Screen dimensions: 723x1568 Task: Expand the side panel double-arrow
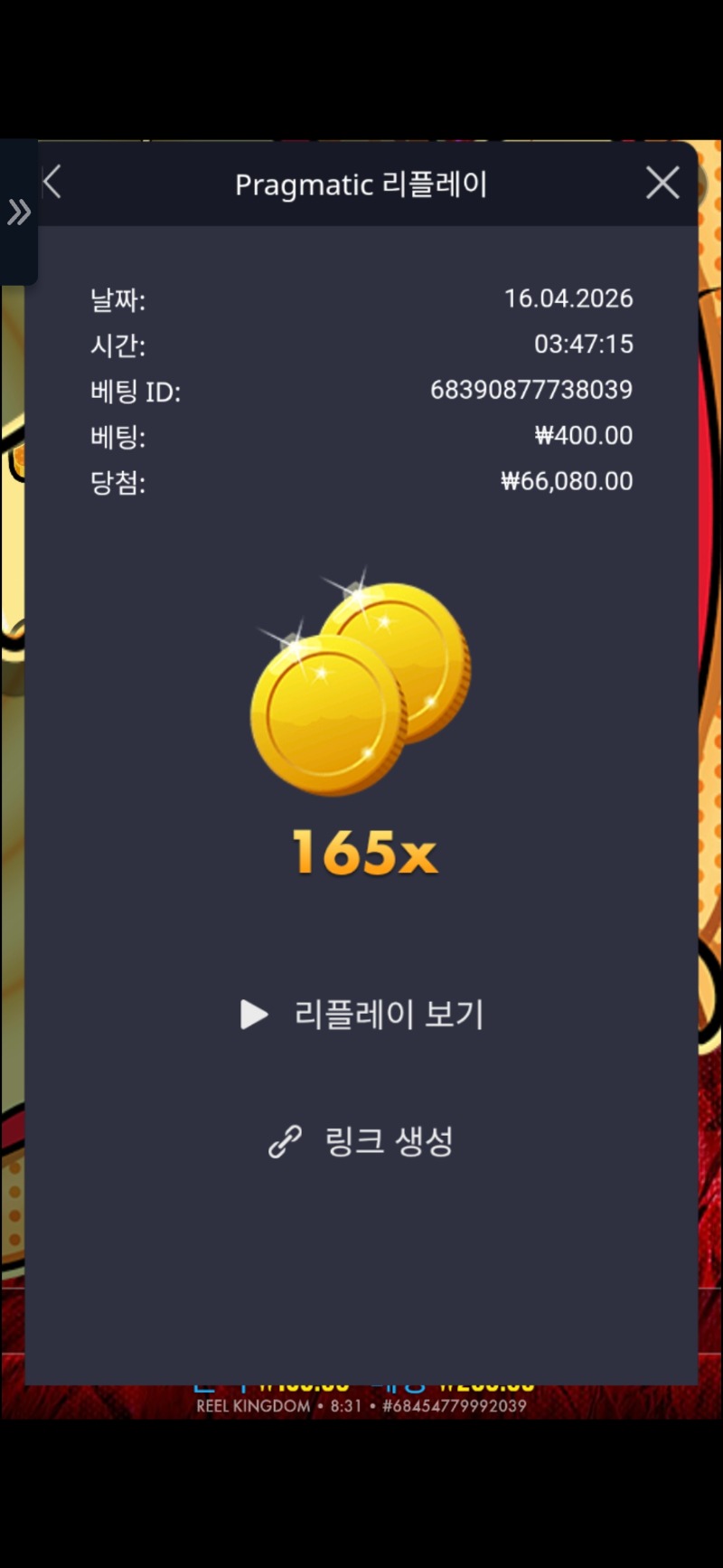click(18, 213)
